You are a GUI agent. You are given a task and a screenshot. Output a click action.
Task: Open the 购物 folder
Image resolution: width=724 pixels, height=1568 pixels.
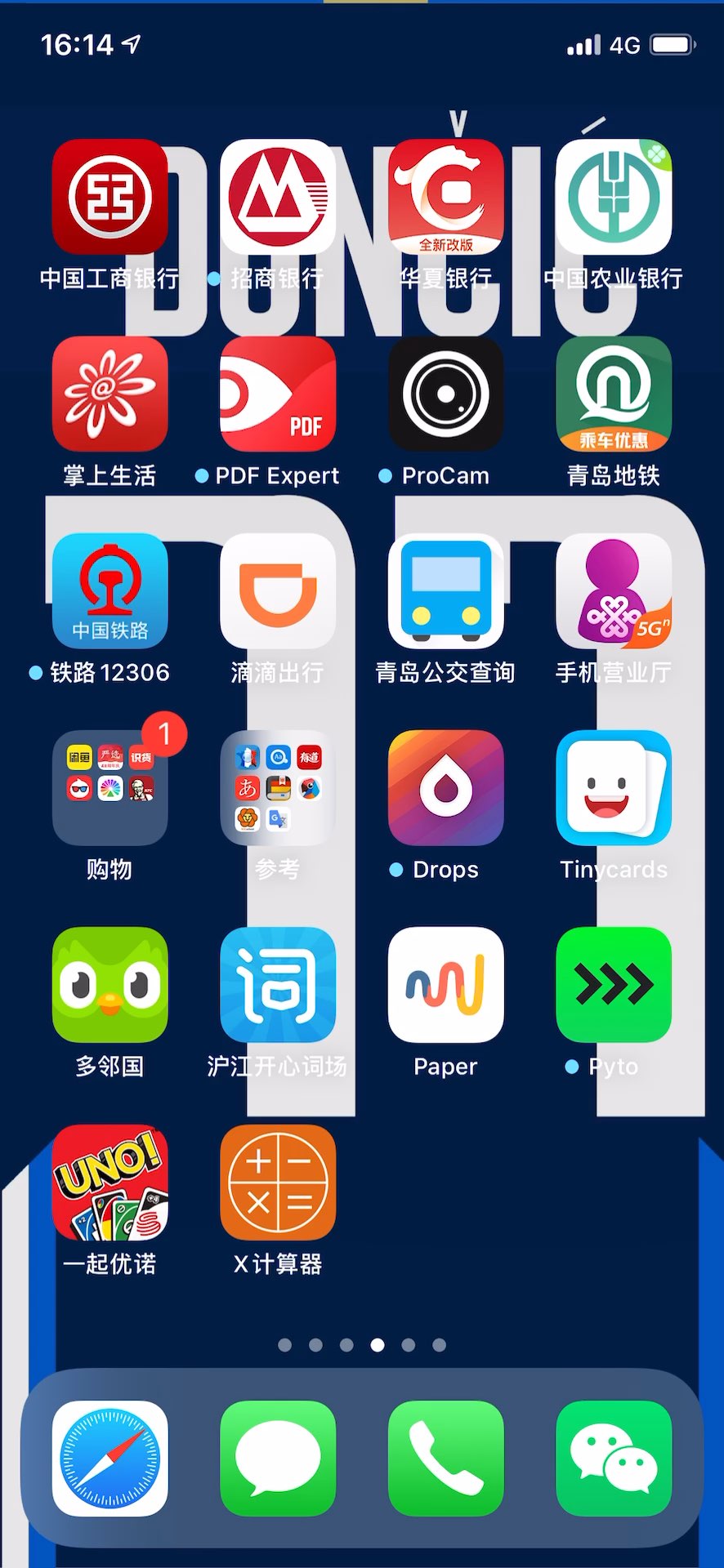109,787
